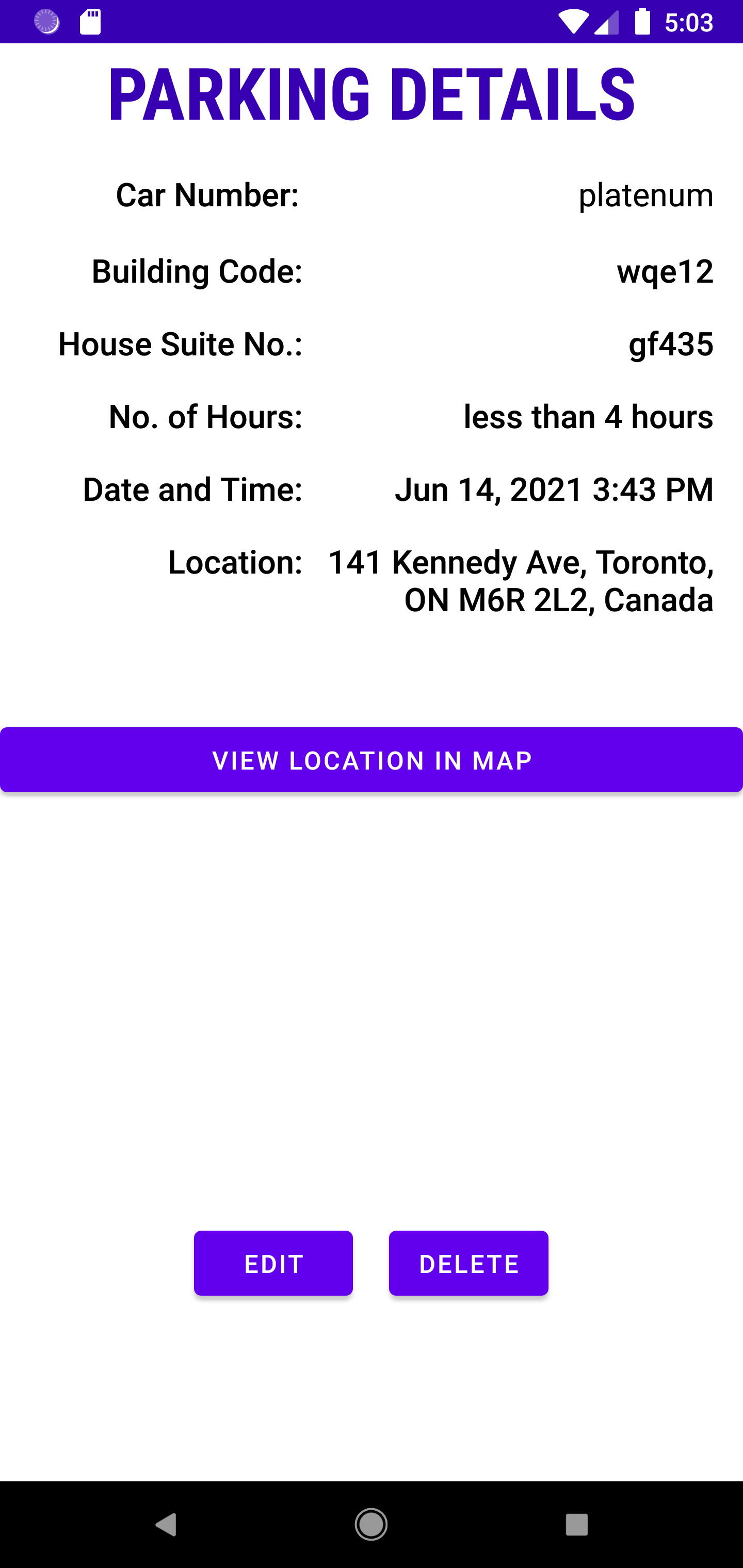
Task: Delete this parking record
Action: click(x=469, y=1264)
